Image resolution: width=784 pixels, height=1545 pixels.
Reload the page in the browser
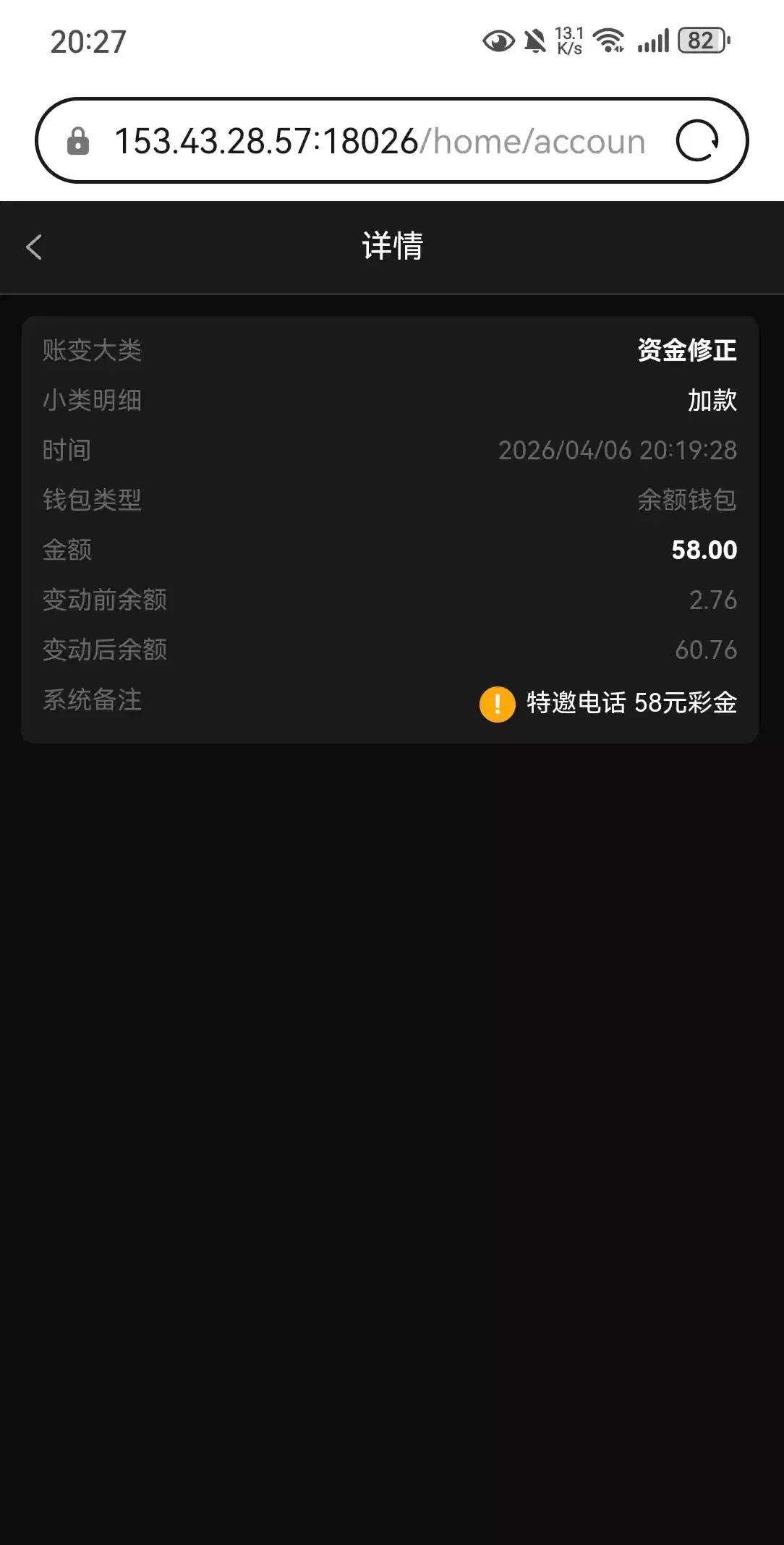click(696, 141)
